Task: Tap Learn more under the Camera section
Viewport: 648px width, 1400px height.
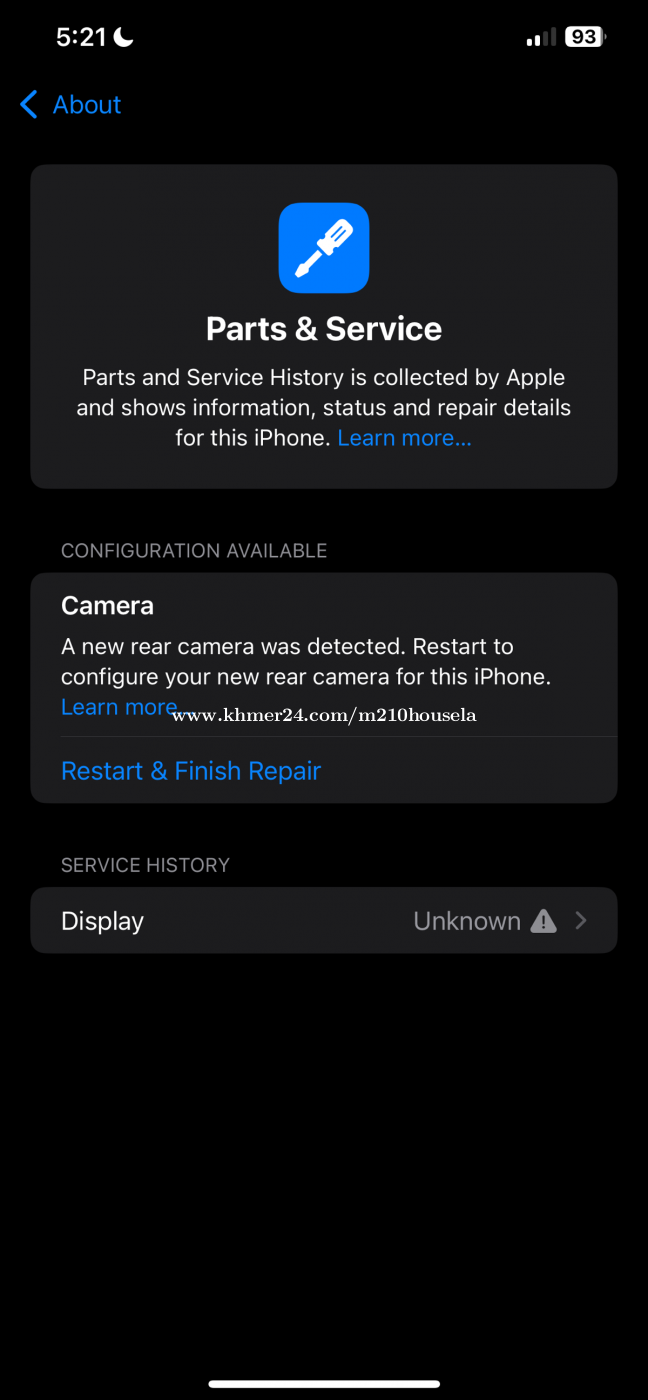Action: click(x=110, y=708)
